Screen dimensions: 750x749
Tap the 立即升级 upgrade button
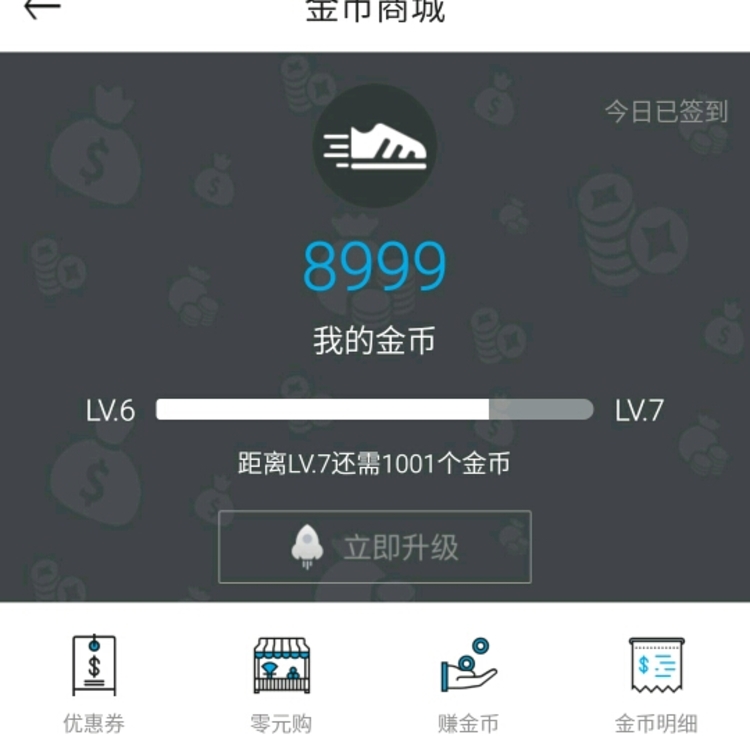click(x=375, y=547)
